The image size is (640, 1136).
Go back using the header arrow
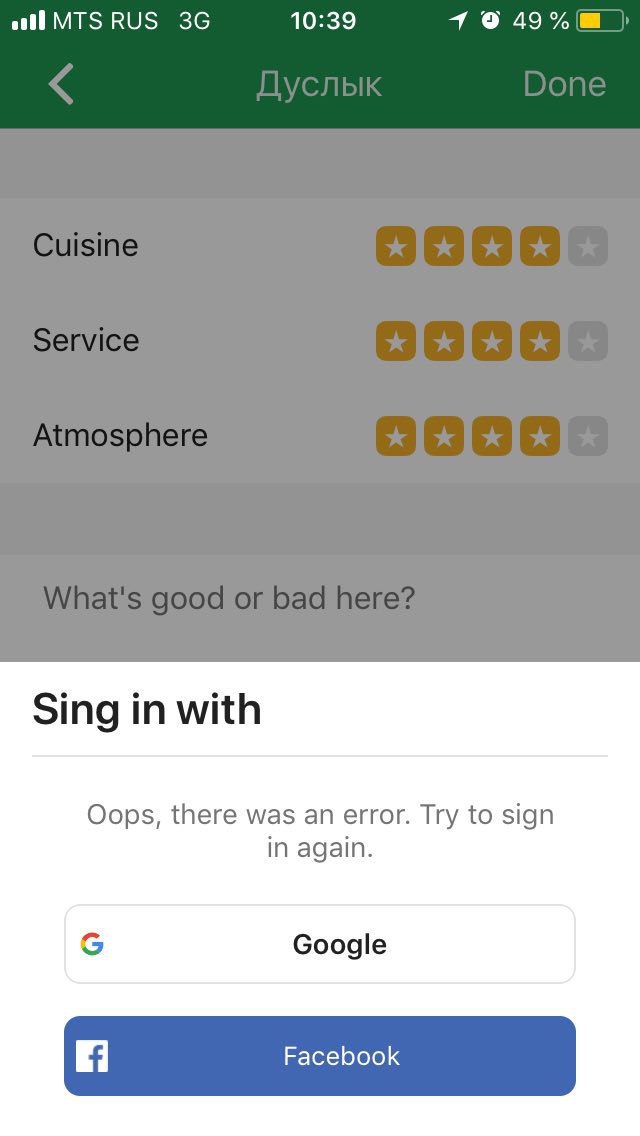[x=61, y=84]
